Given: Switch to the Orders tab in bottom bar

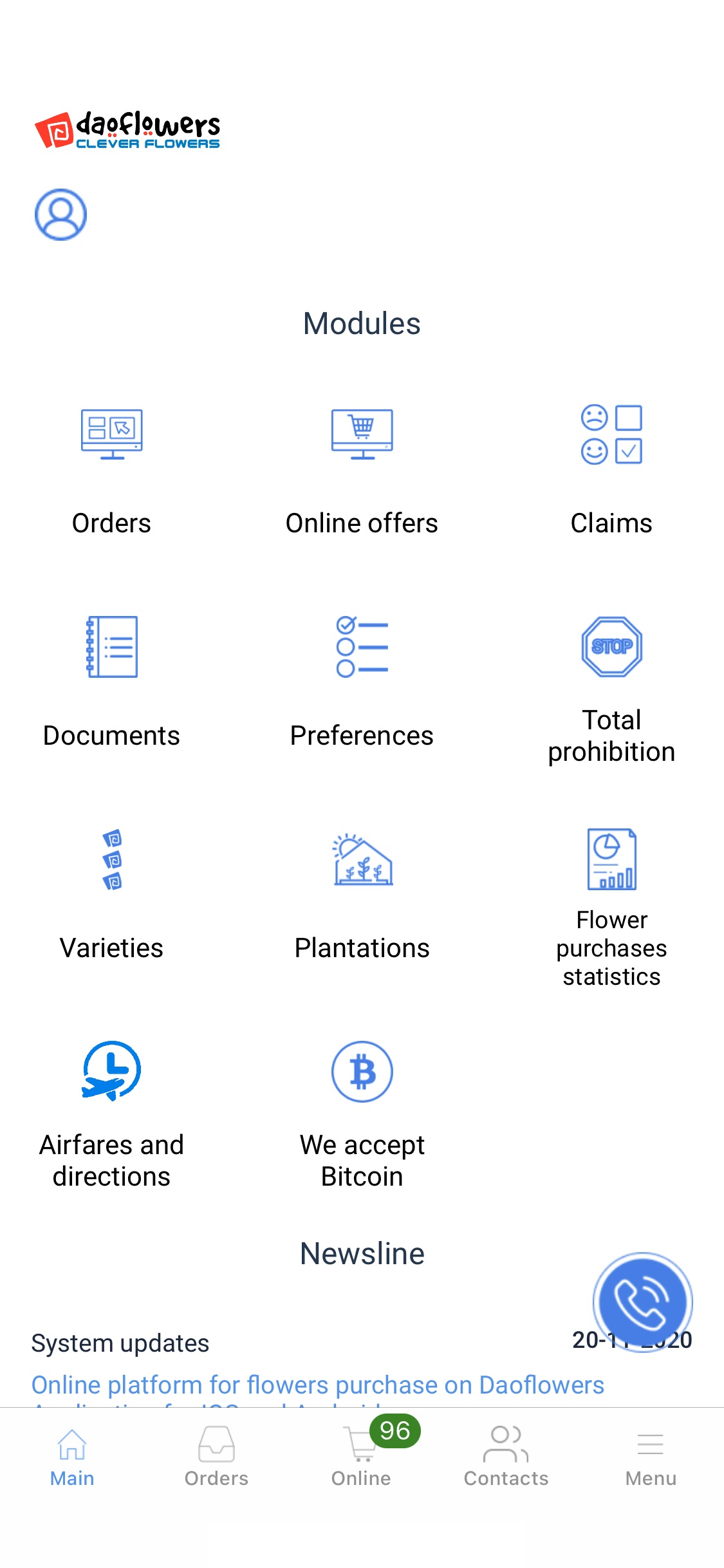Looking at the screenshot, I should tap(216, 1457).
